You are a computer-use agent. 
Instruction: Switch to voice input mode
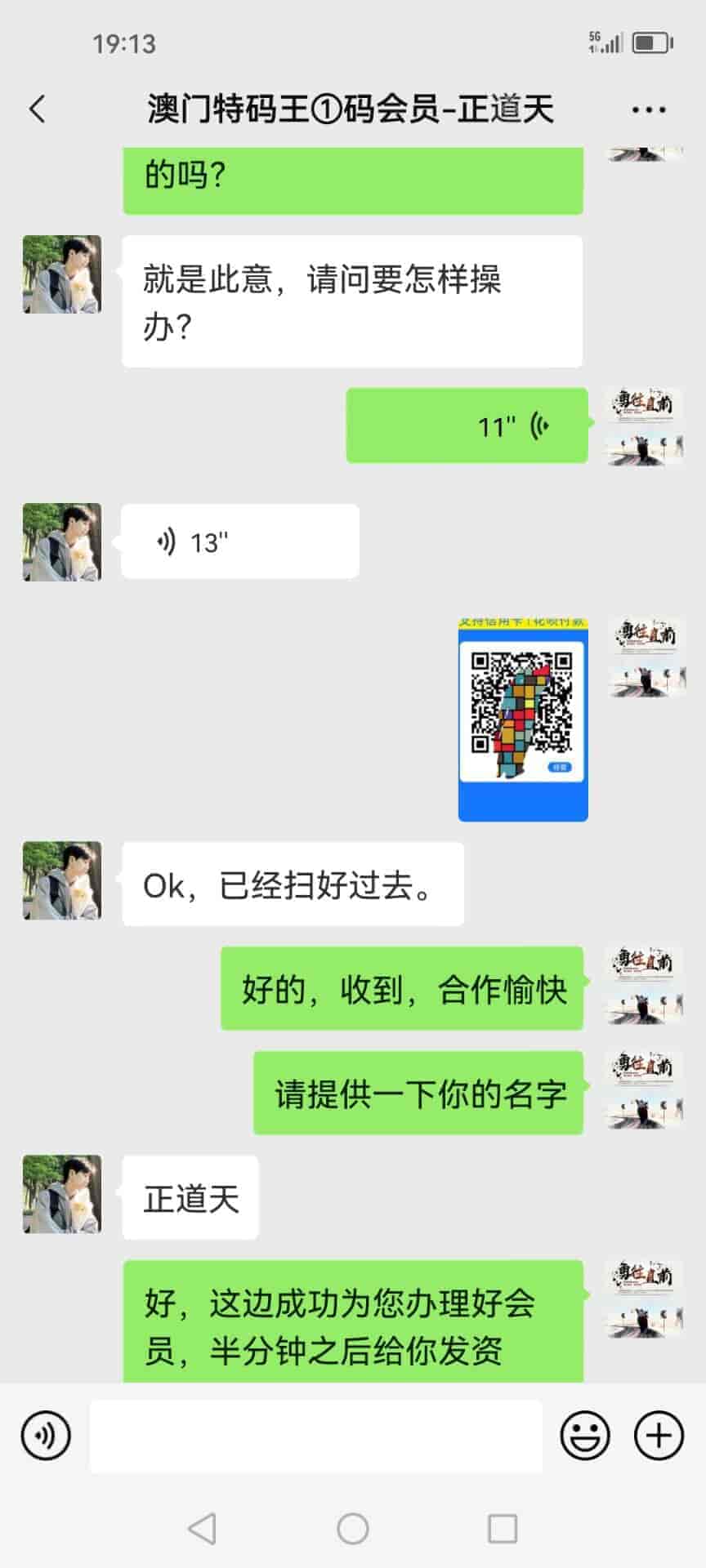pos(46,1435)
